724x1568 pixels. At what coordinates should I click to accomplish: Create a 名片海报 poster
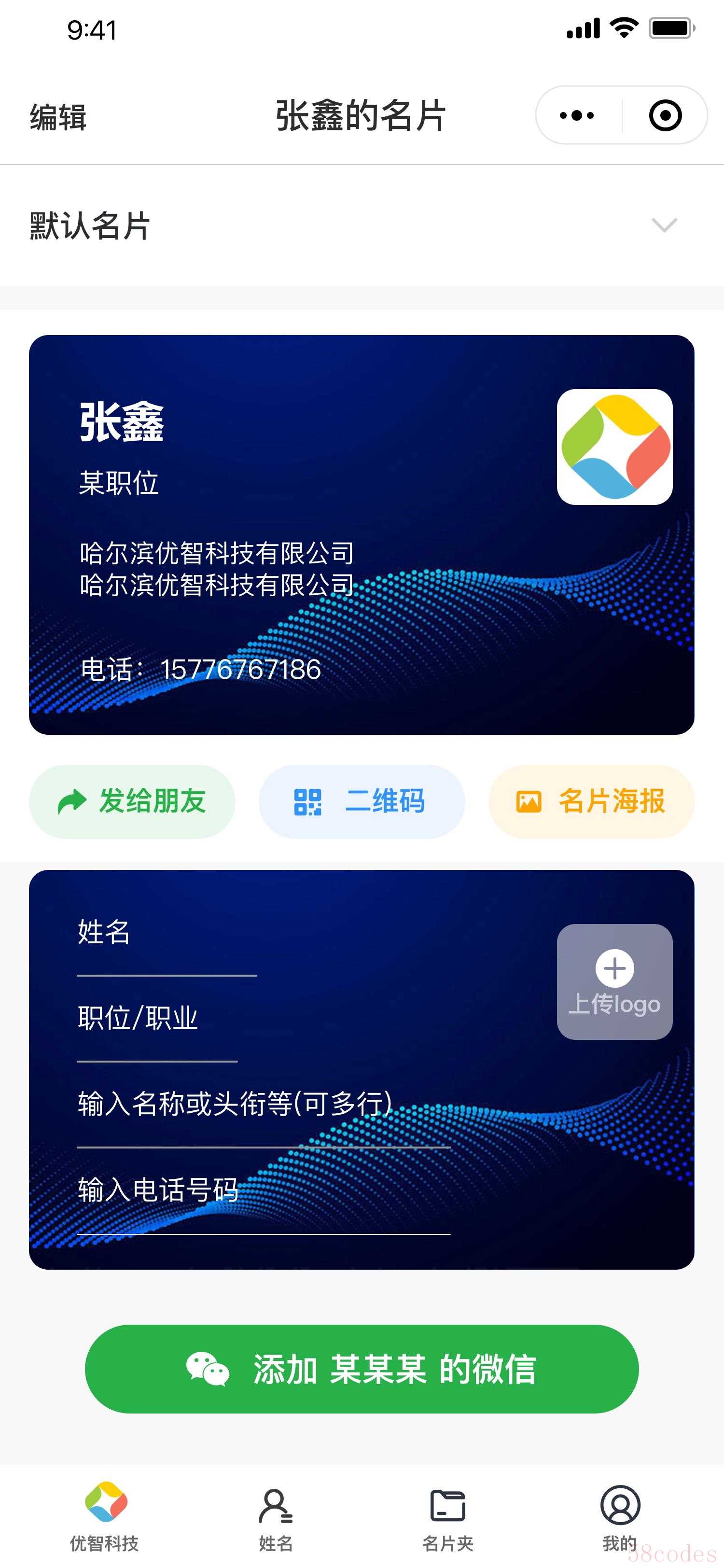tap(591, 801)
